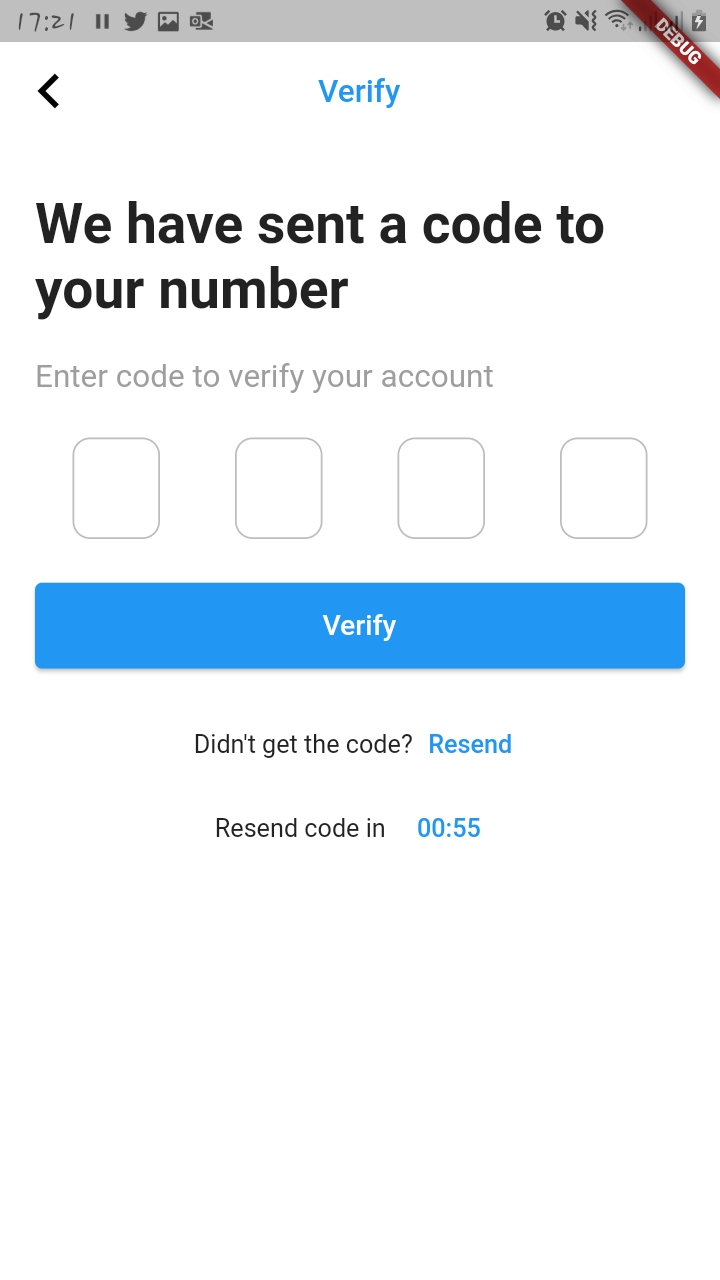Open the screen record notification icon
The image size is (720, 1280).
(202, 20)
